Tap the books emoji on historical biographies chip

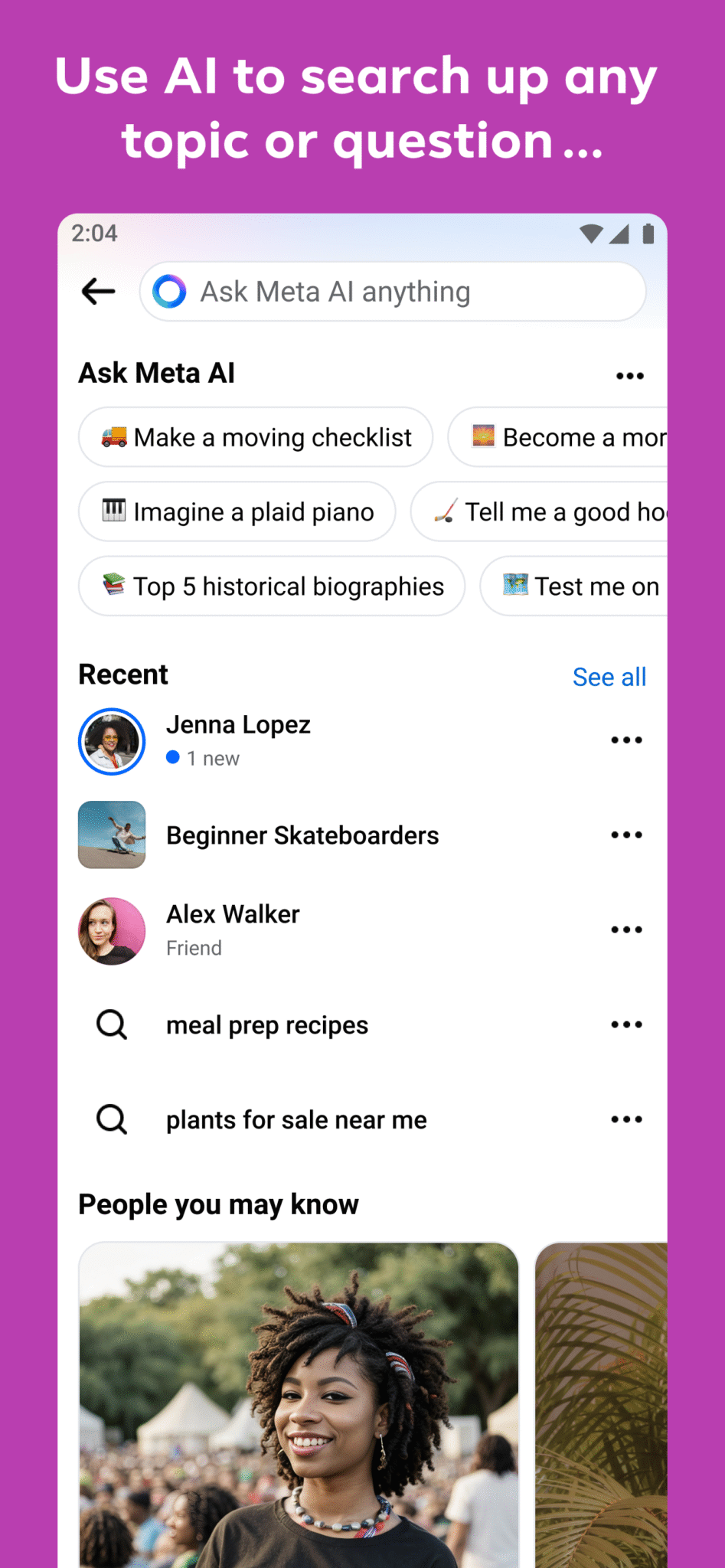[x=112, y=586]
